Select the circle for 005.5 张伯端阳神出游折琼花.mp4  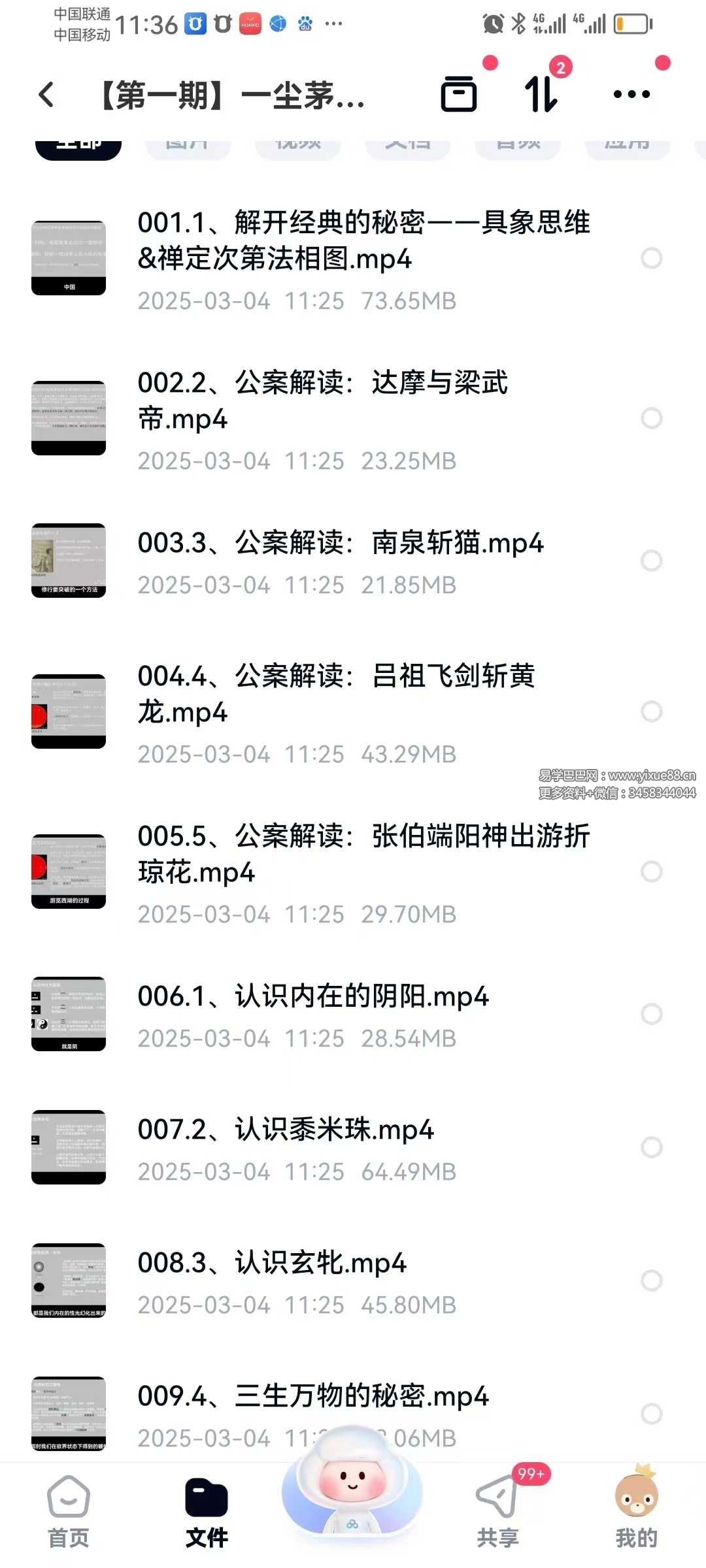[x=651, y=872]
